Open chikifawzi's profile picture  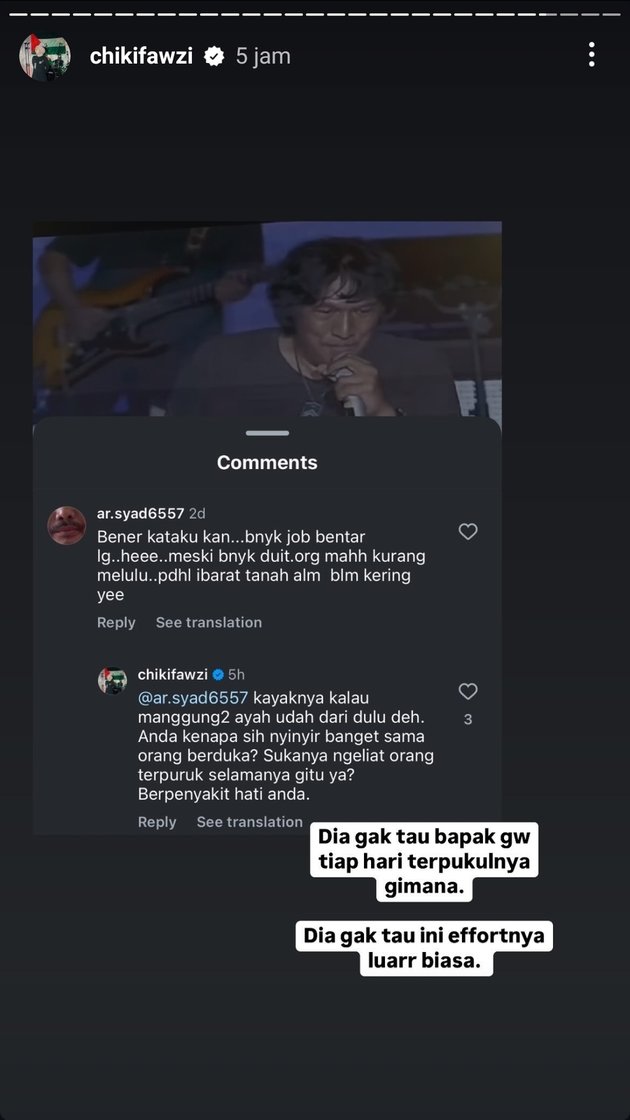(x=45, y=56)
